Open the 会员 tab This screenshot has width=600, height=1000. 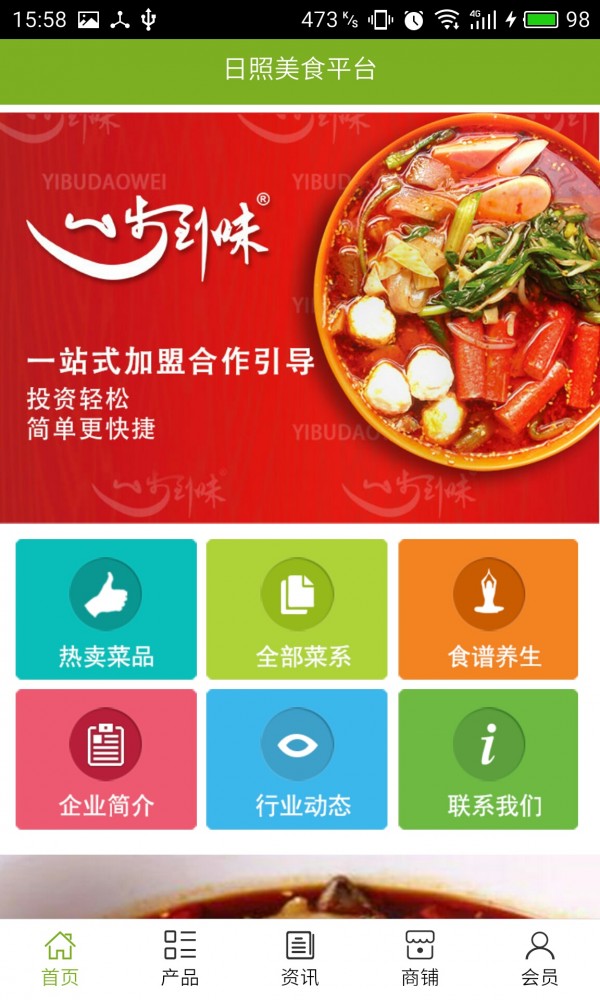[540, 958]
